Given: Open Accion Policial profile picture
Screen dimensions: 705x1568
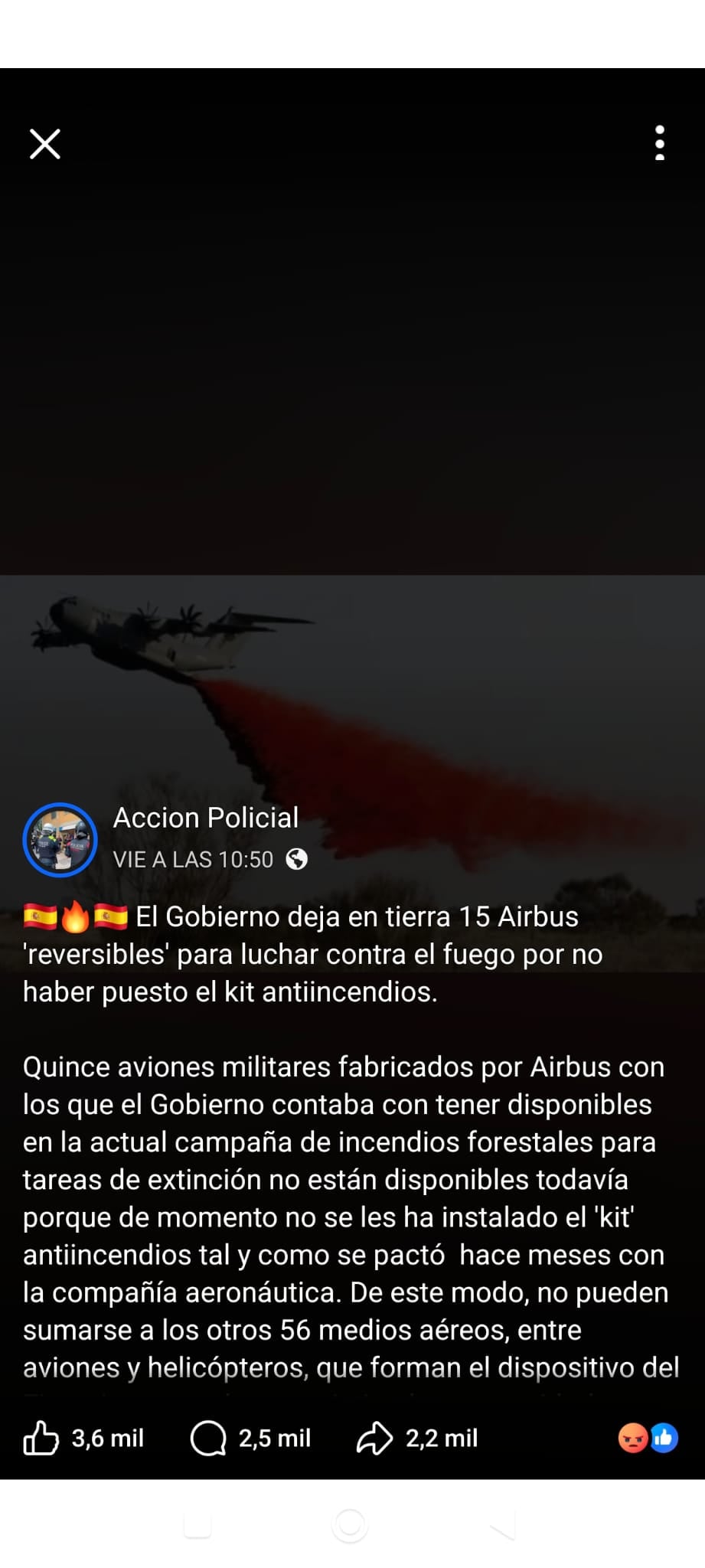Looking at the screenshot, I should 60,839.
